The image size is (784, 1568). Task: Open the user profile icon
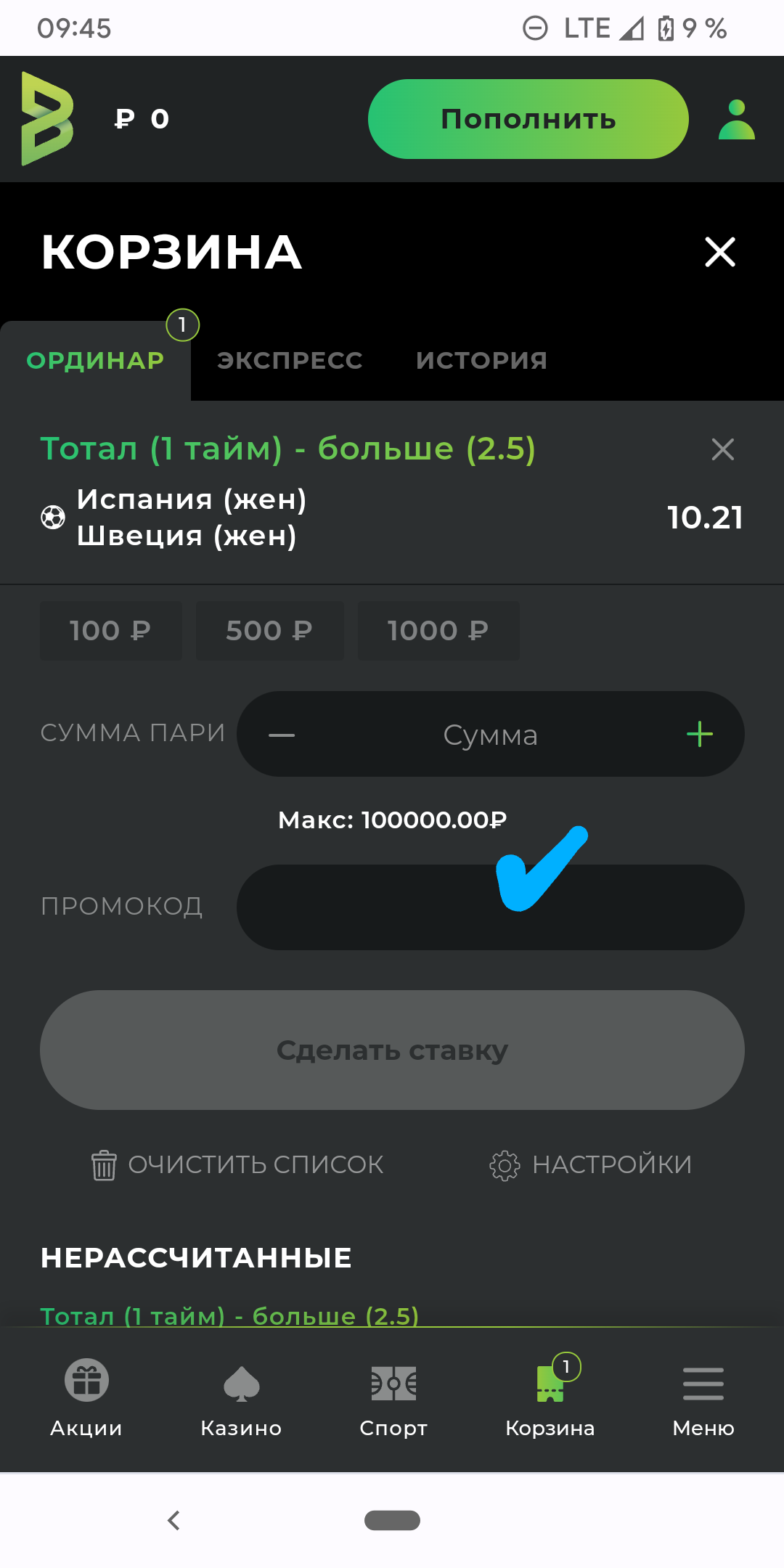click(736, 120)
